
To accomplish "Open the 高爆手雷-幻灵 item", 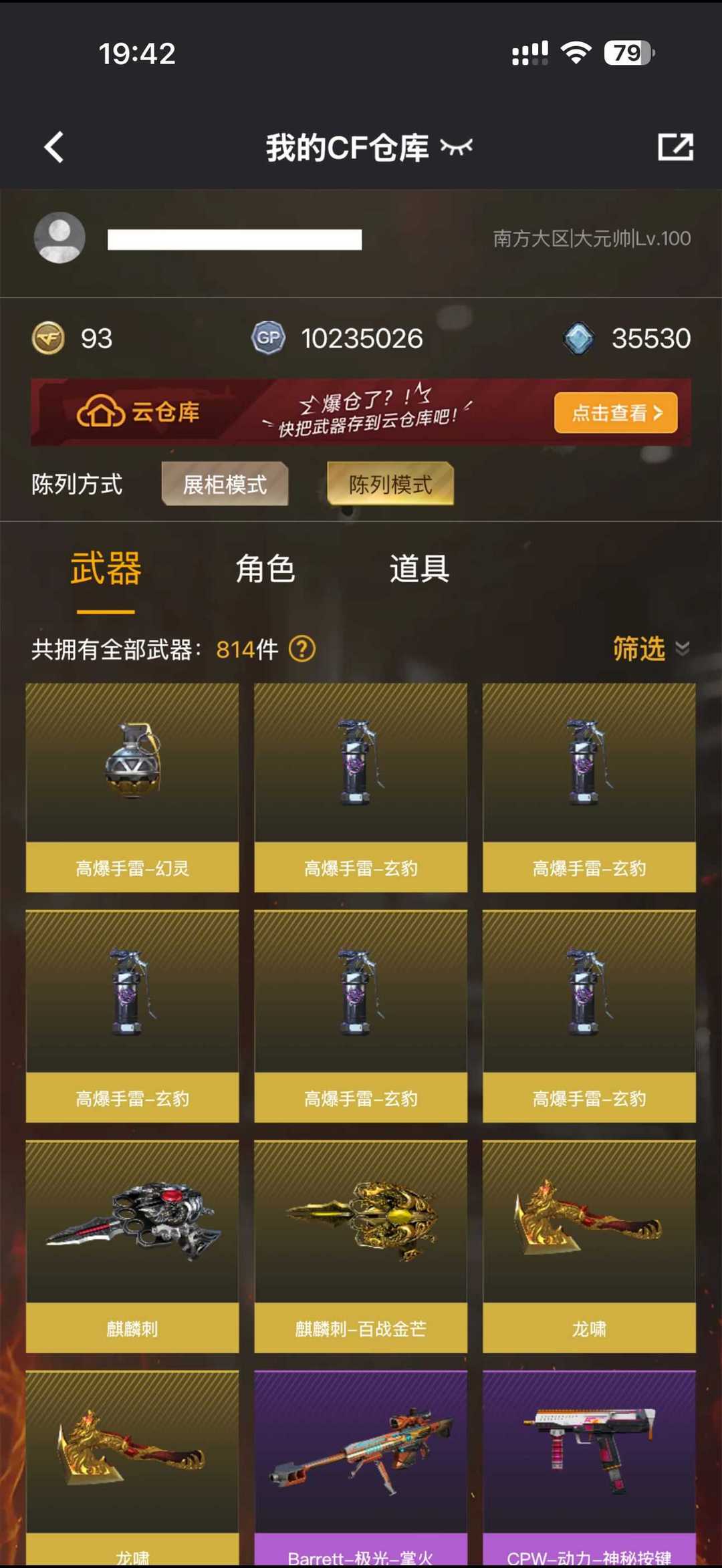I will point(132,787).
